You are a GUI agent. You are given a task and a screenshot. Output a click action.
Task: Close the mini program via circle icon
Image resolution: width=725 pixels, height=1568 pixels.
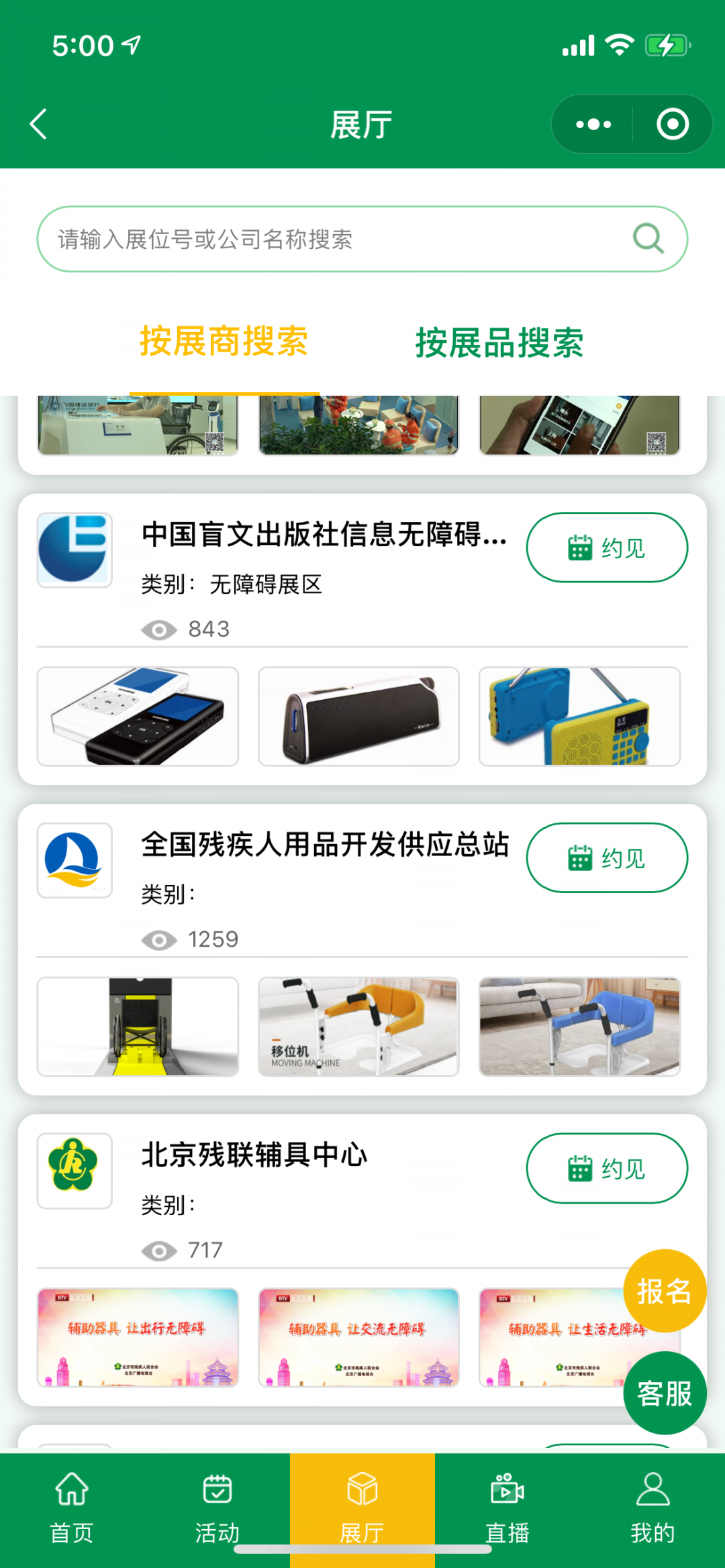point(672,124)
